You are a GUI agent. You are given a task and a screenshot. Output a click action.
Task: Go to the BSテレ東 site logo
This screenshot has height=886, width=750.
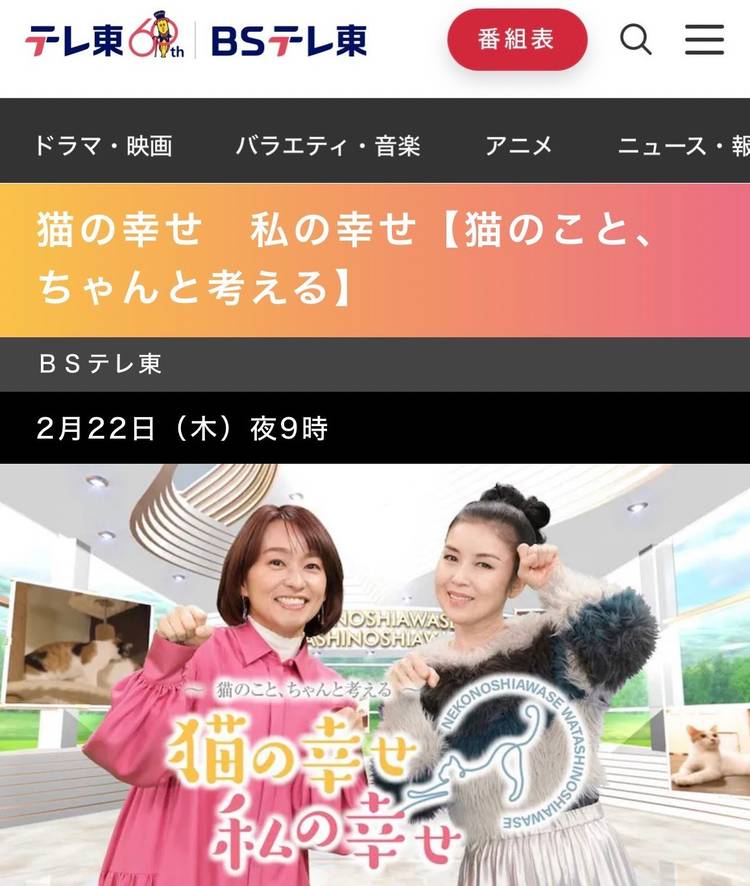(290, 41)
